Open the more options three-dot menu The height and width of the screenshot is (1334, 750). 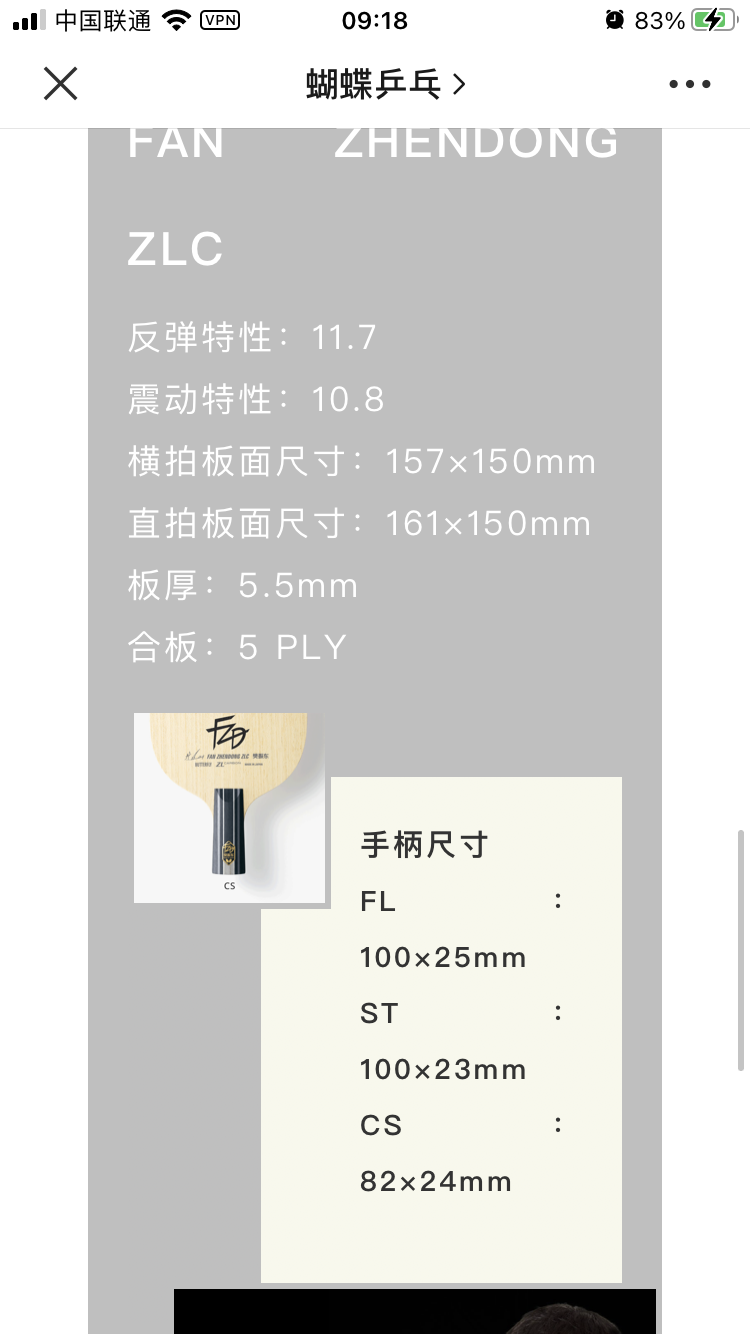tap(689, 84)
